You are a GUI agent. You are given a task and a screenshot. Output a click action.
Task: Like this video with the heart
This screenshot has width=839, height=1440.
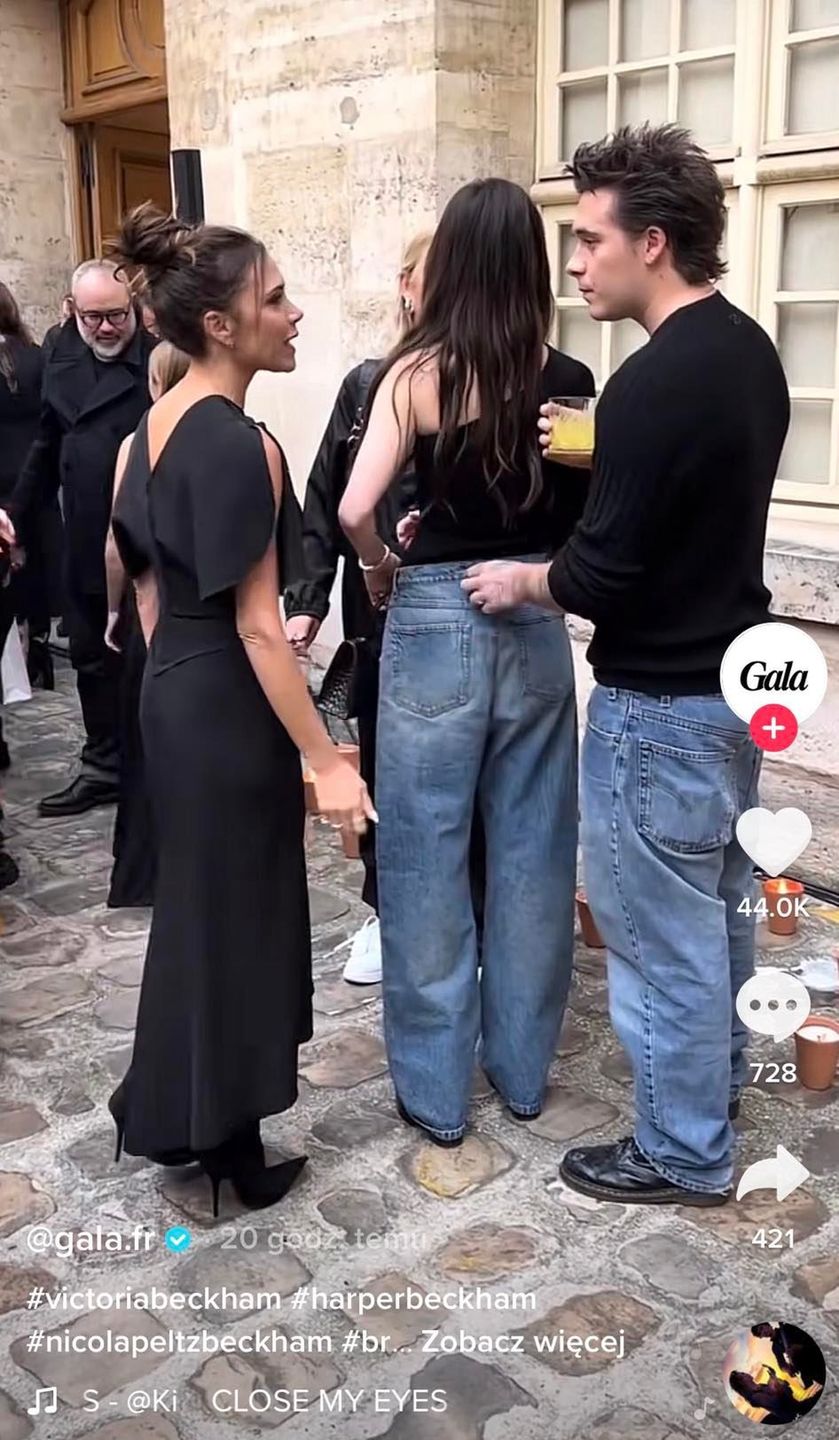point(773,841)
